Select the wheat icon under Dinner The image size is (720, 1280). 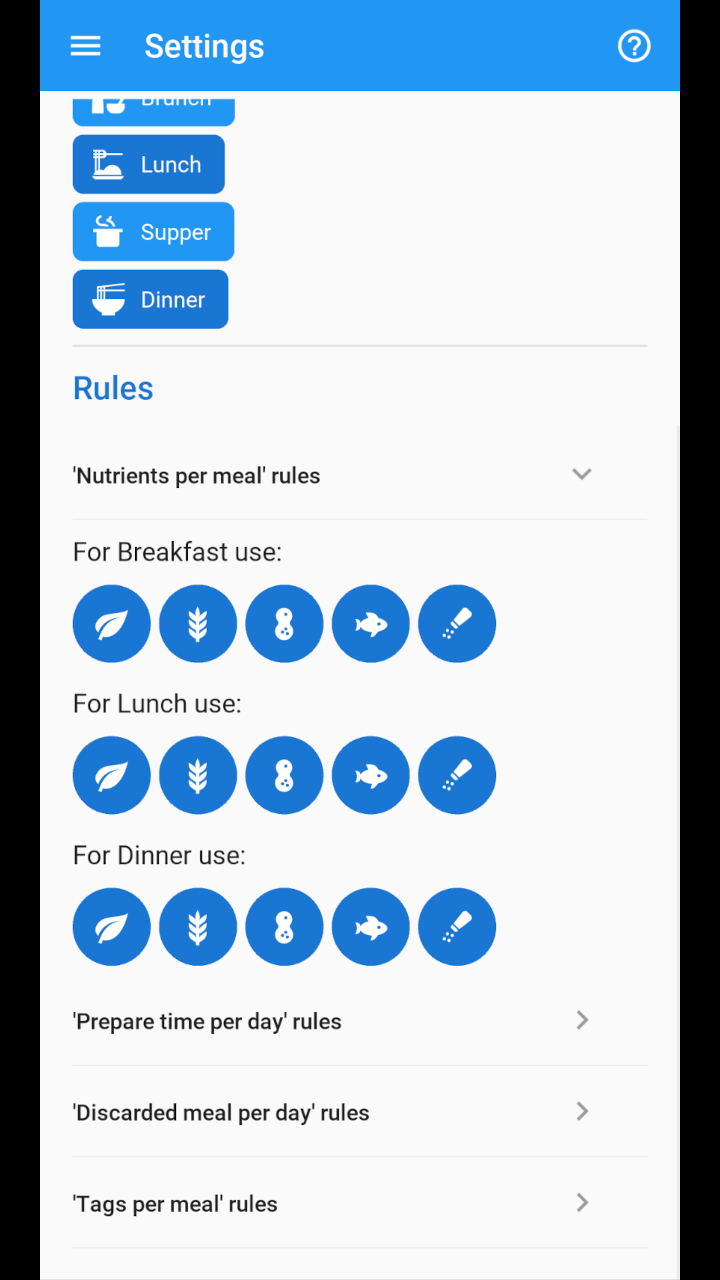coord(197,927)
